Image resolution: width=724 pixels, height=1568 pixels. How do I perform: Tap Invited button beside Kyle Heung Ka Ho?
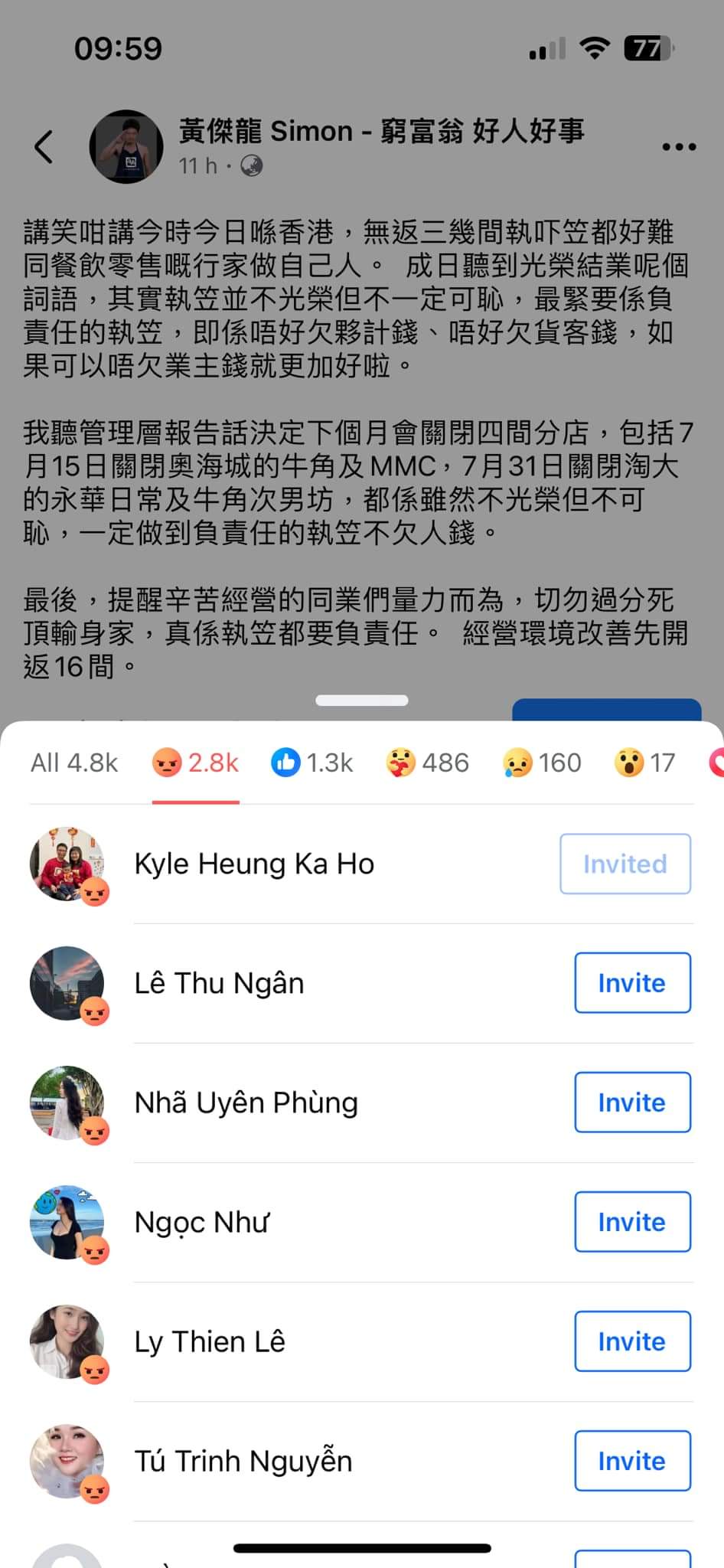[625, 864]
